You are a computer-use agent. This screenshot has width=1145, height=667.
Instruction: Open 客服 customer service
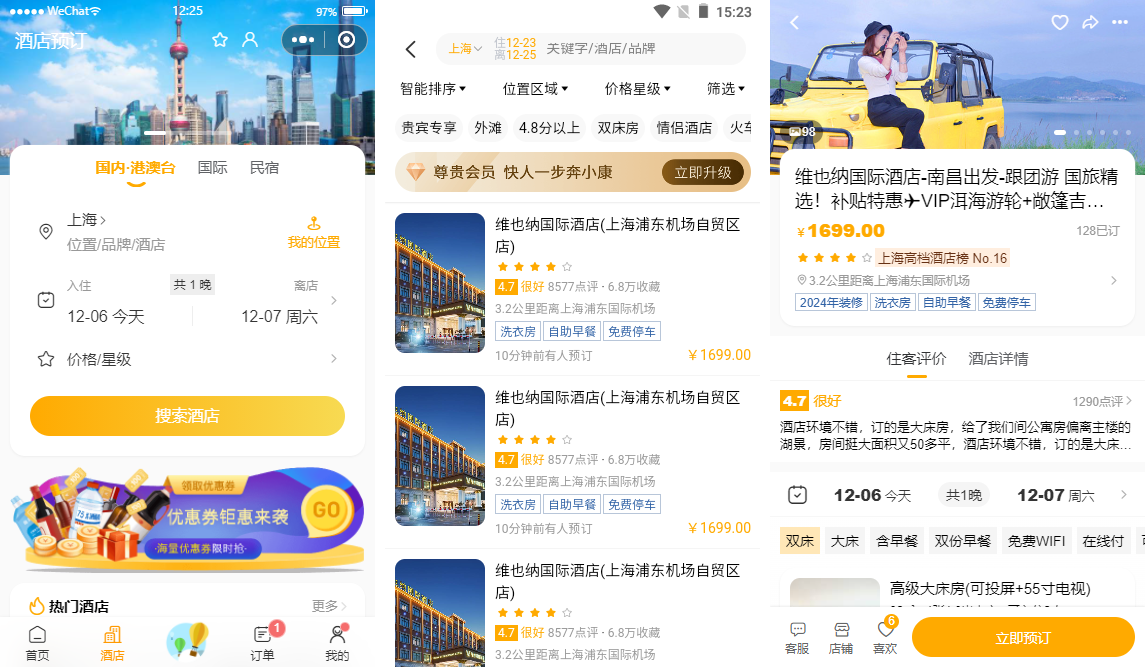tap(797, 637)
